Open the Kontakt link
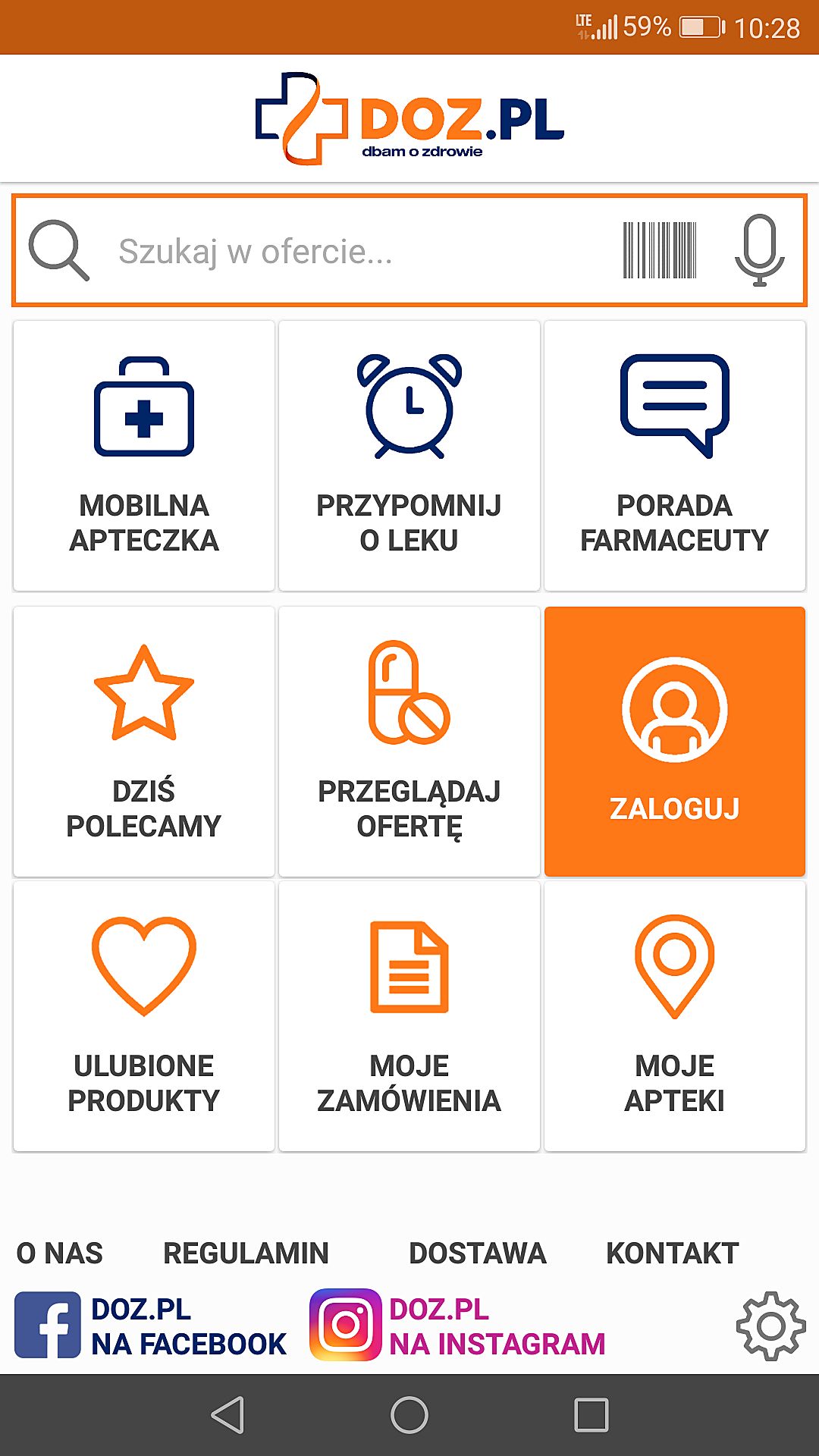Image resolution: width=819 pixels, height=1456 pixels. click(673, 1254)
